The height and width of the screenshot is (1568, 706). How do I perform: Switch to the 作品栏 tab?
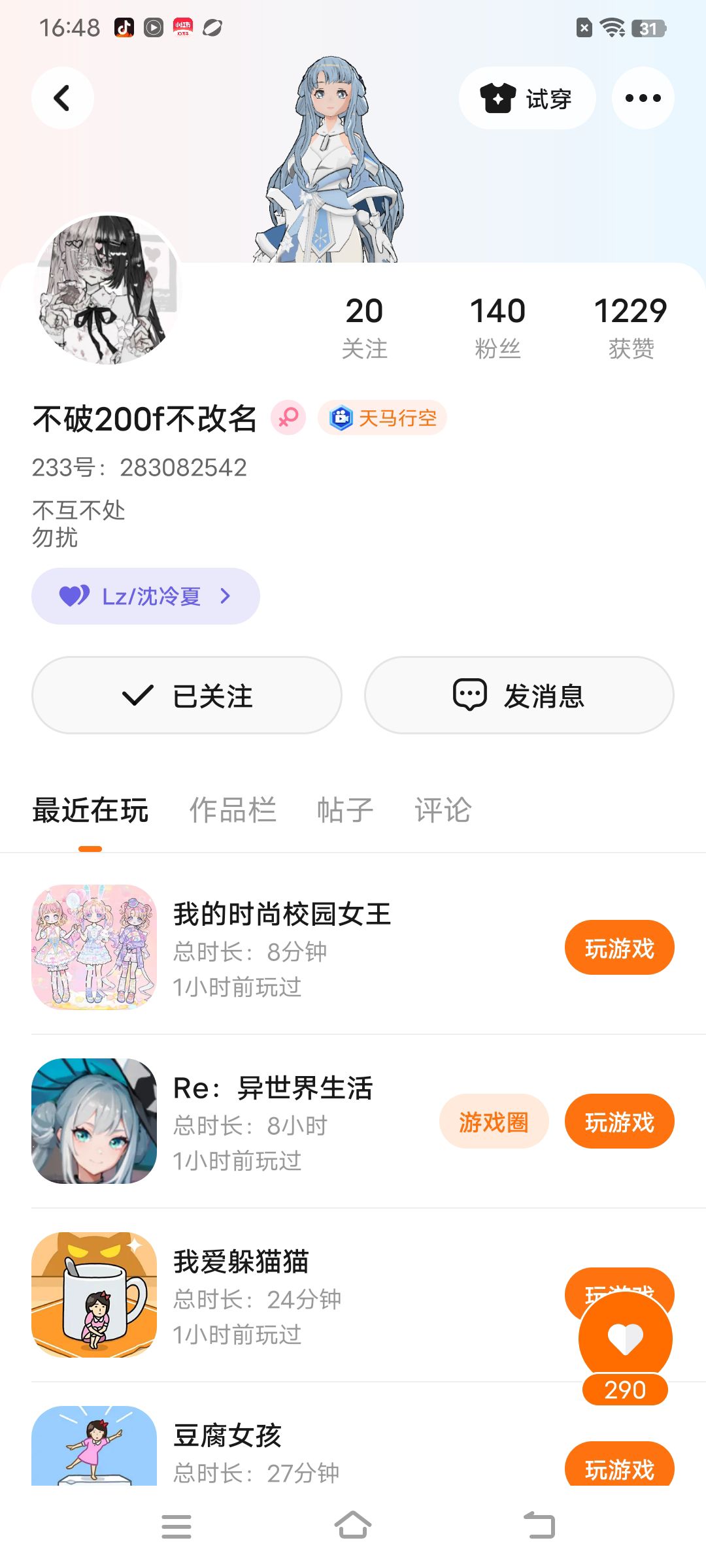pyautogui.click(x=233, y=810)
